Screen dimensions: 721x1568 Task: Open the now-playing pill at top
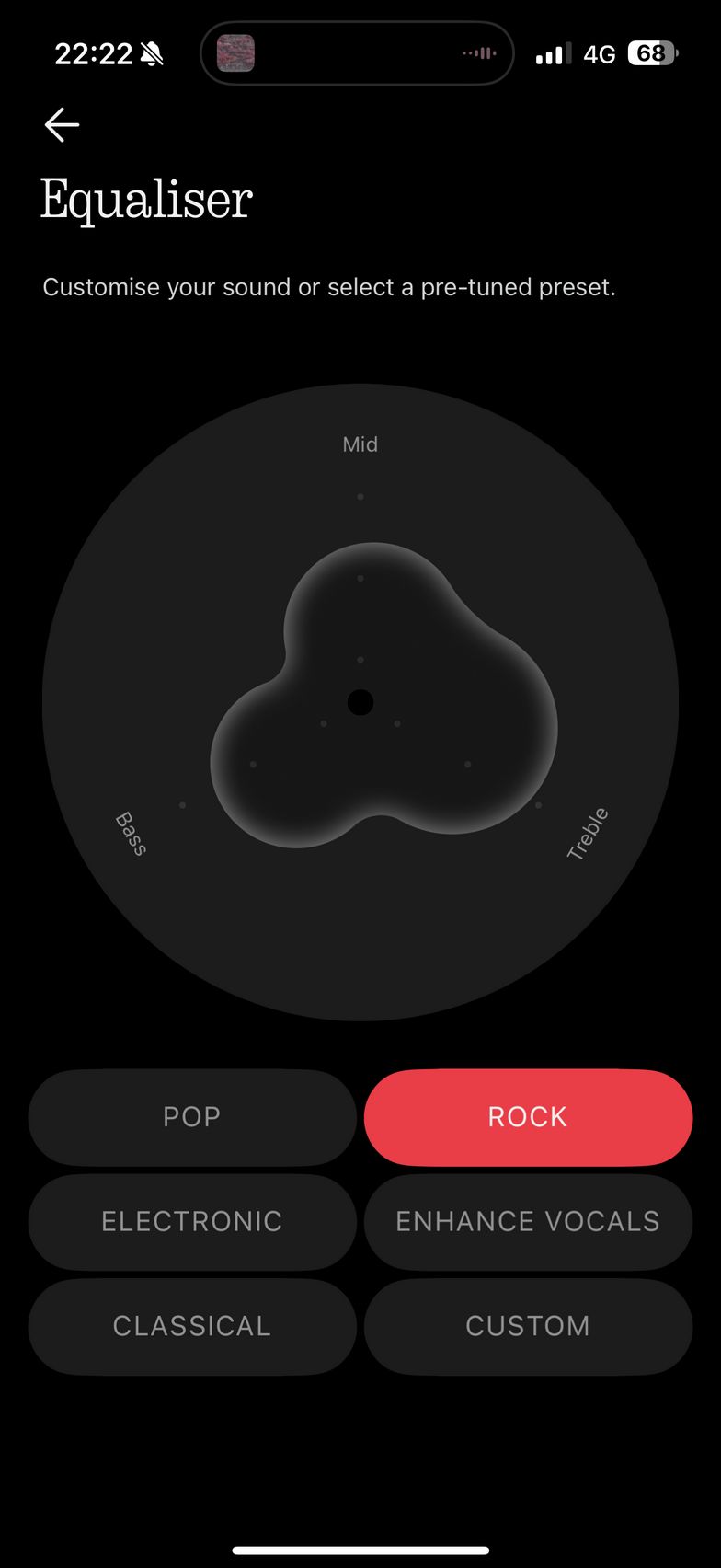(x=357, y=53)
